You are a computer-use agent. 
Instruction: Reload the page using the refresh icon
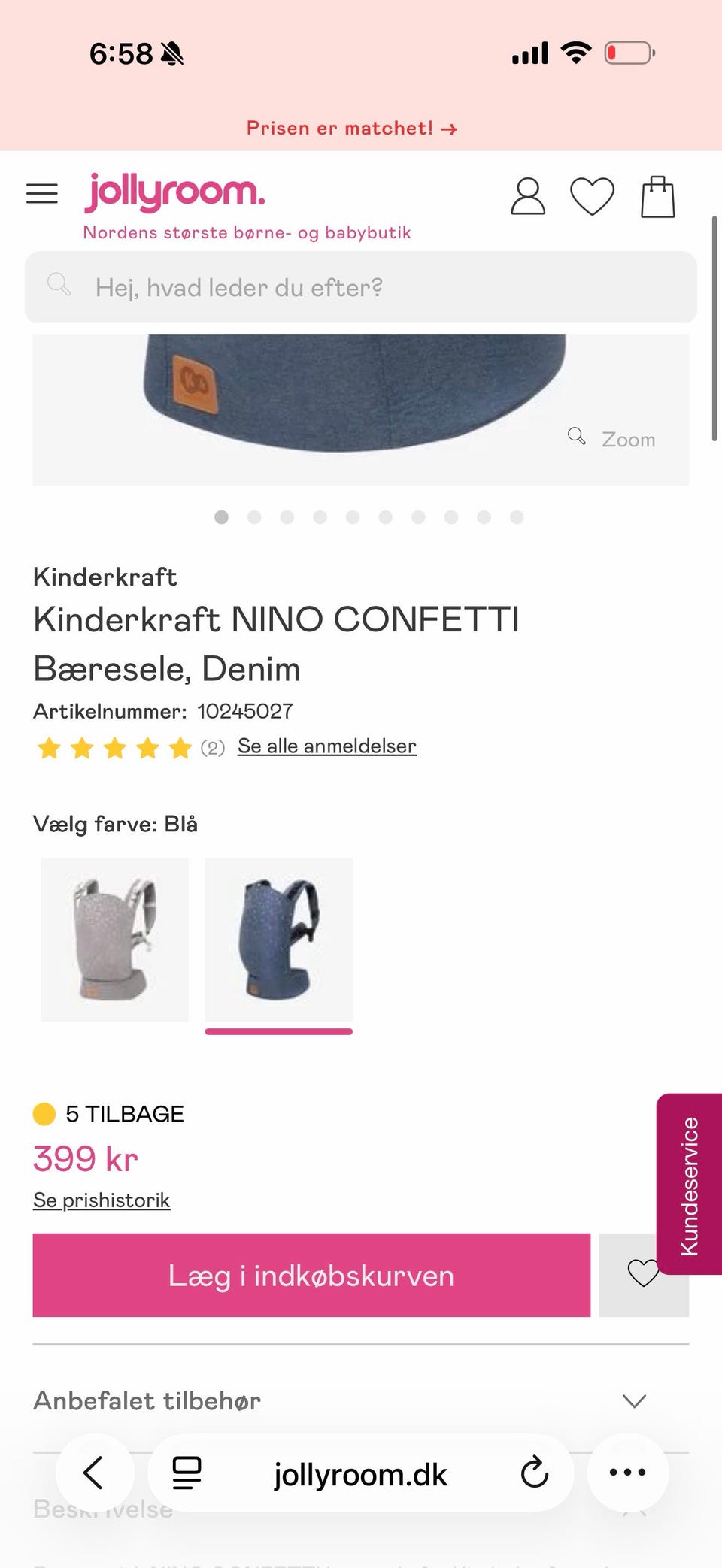click(534, 1473)
